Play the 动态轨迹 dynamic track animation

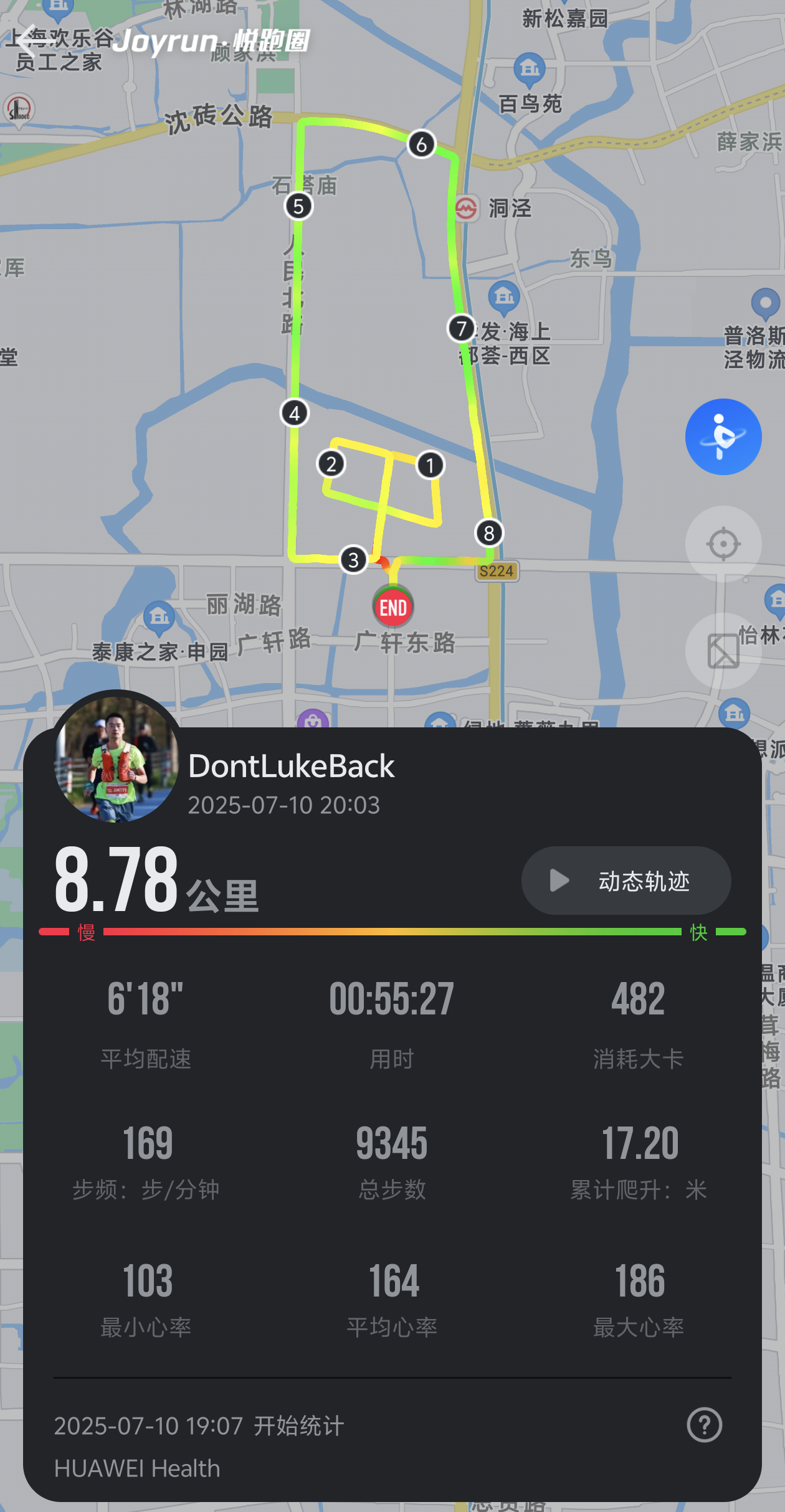[626, 881]
